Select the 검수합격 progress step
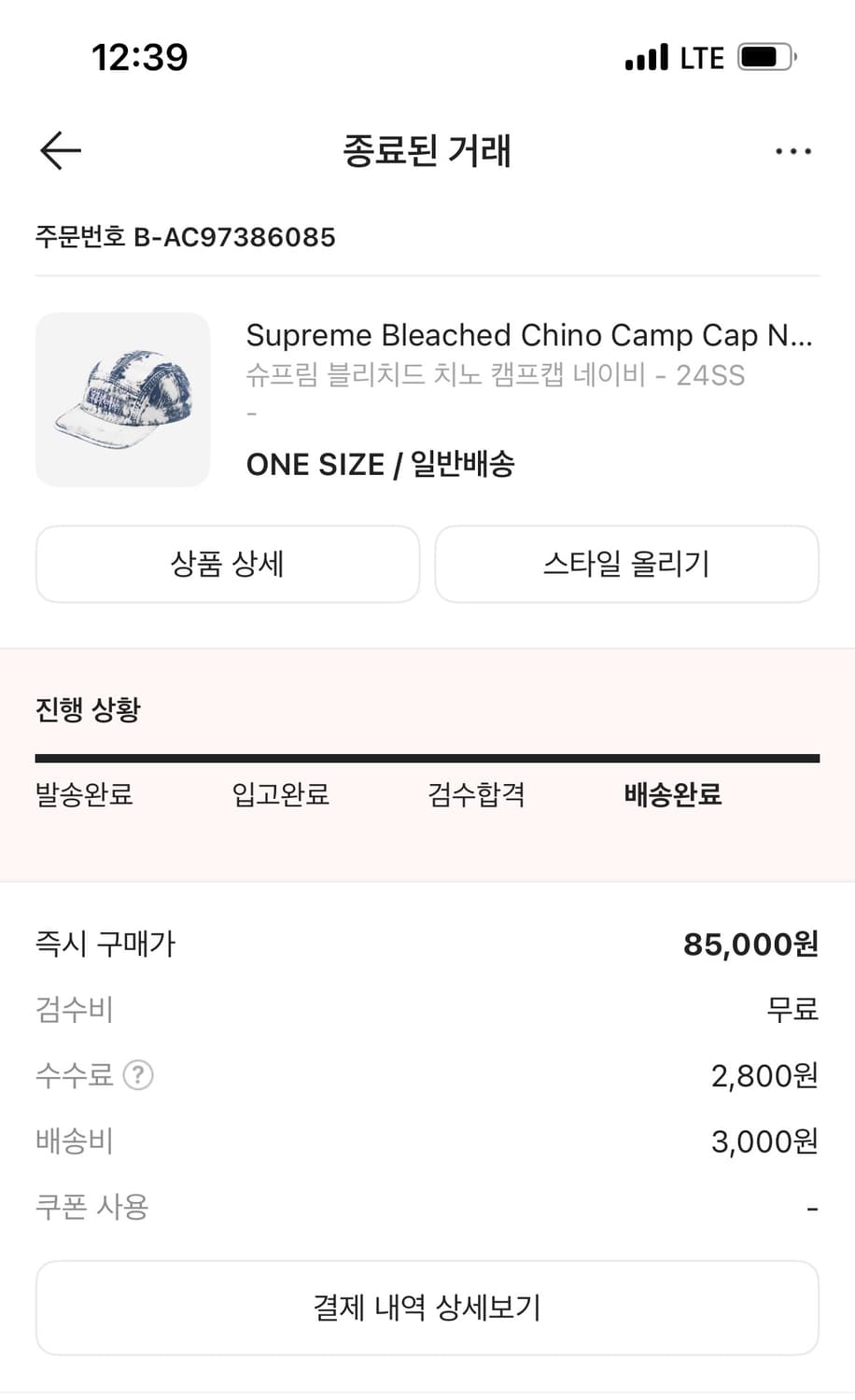 click(478, 795)
